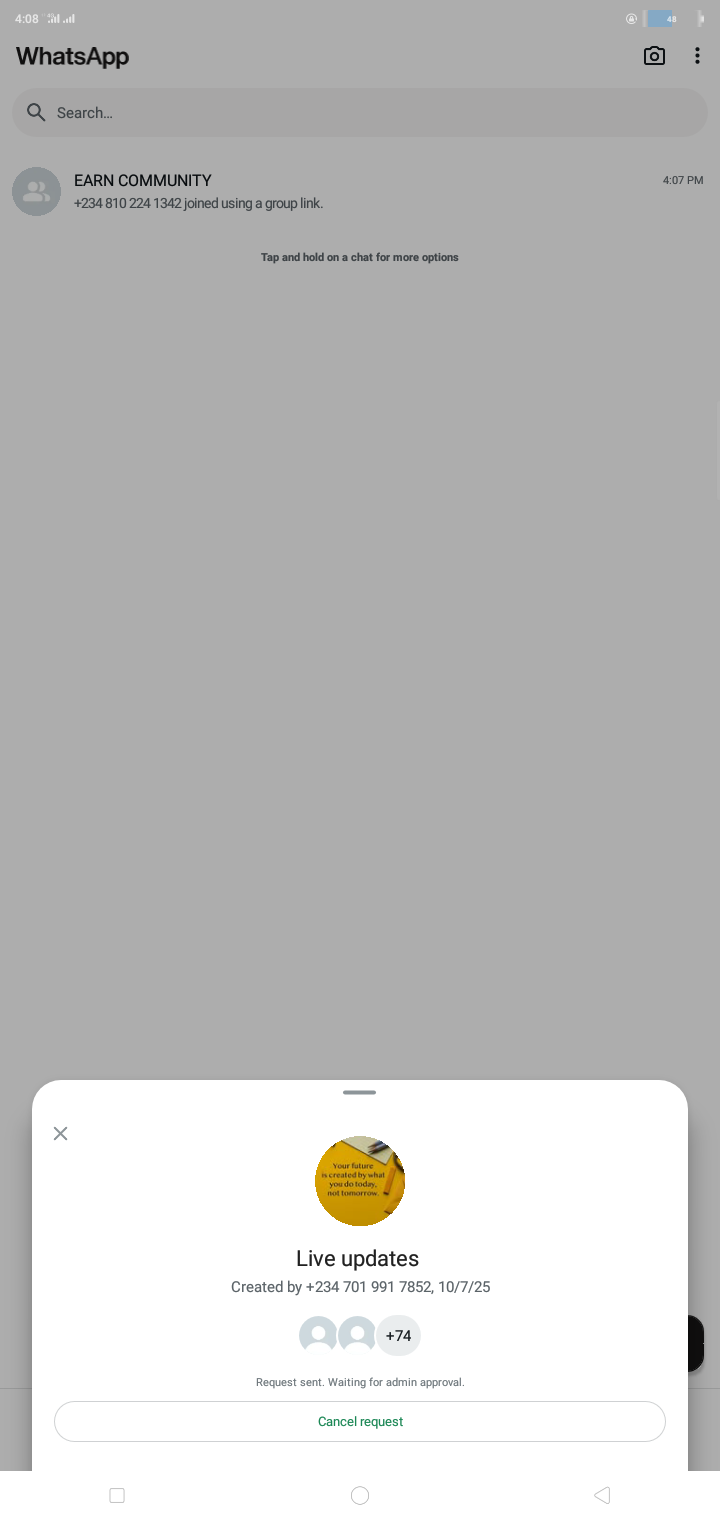
Task: Open the EARN COMMUNITY chat
Action: coord(360,191)
